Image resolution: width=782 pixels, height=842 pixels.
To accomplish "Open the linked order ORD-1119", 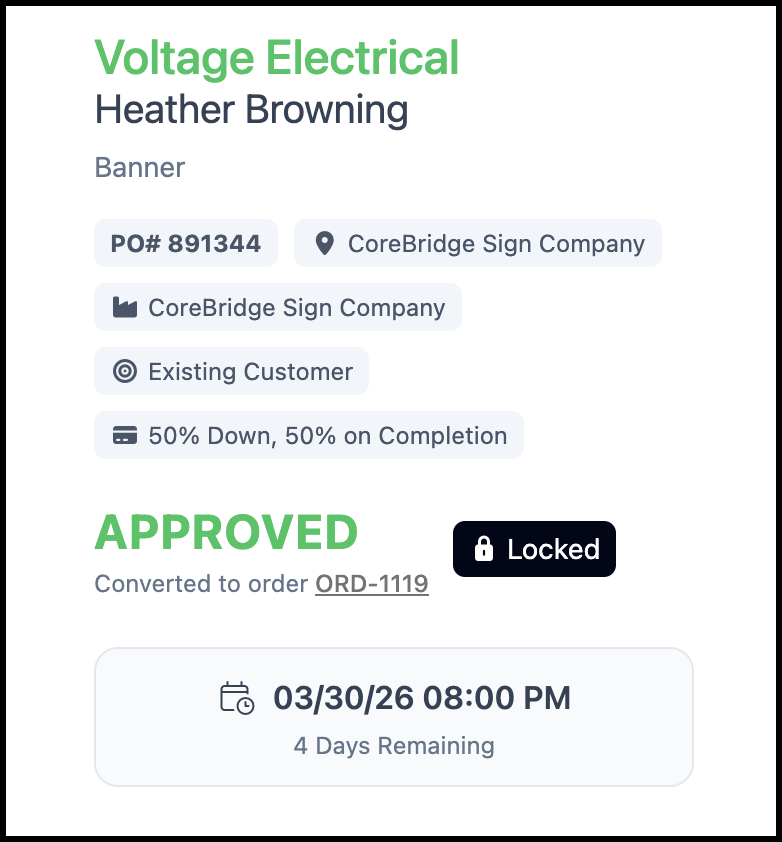I will pos(371,584).
